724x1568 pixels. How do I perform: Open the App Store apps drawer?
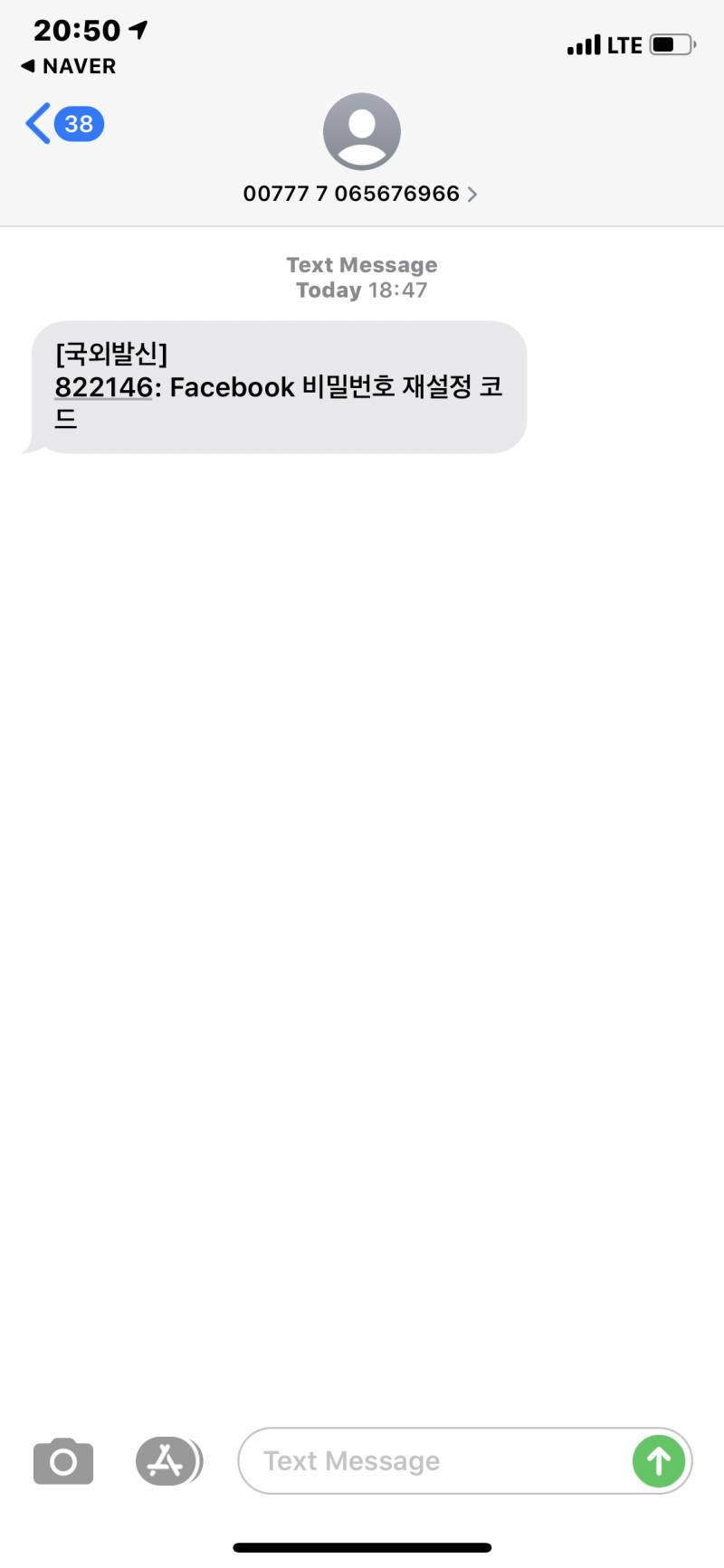pyautogui.click(x=167, y=1461)
